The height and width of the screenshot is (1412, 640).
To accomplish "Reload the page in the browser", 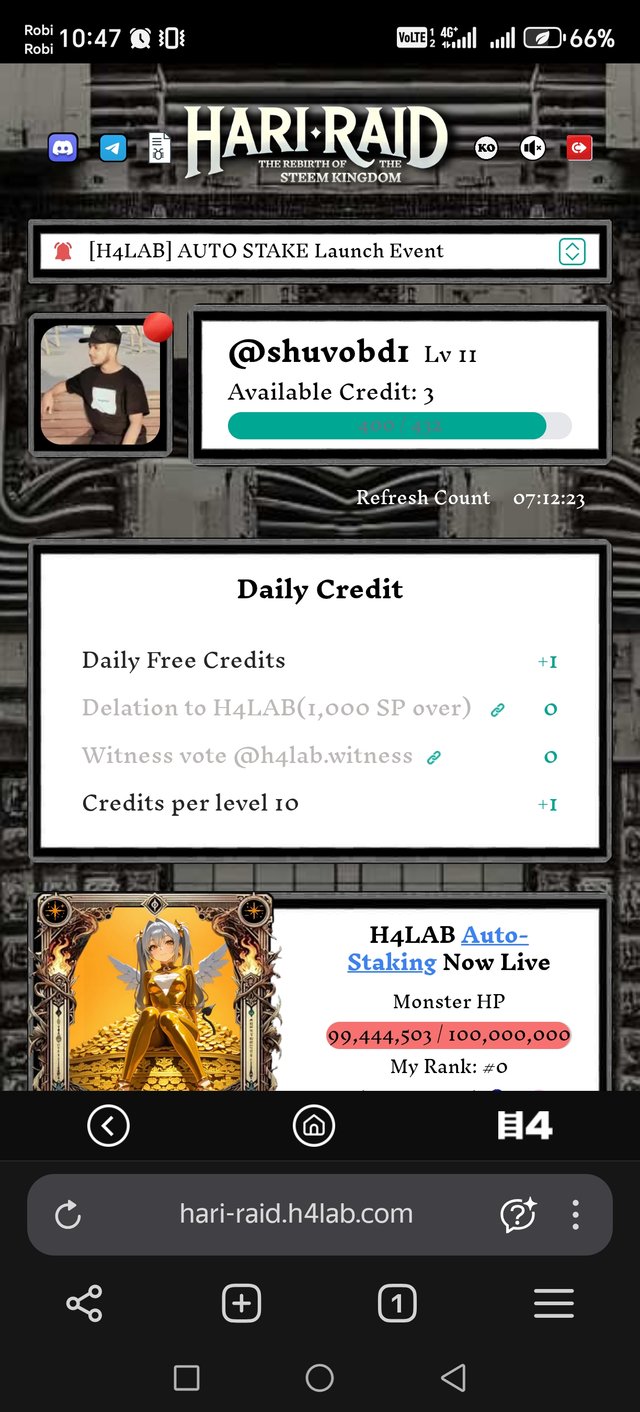I will pos(67,1215).
